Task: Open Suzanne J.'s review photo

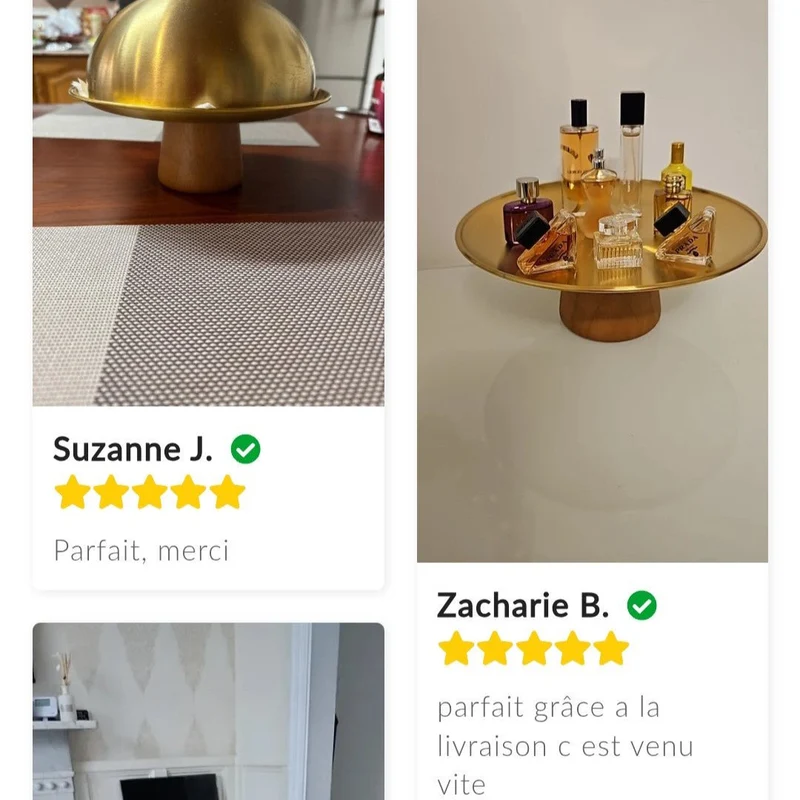Action: pyautogui.click(x=208, y=203)
